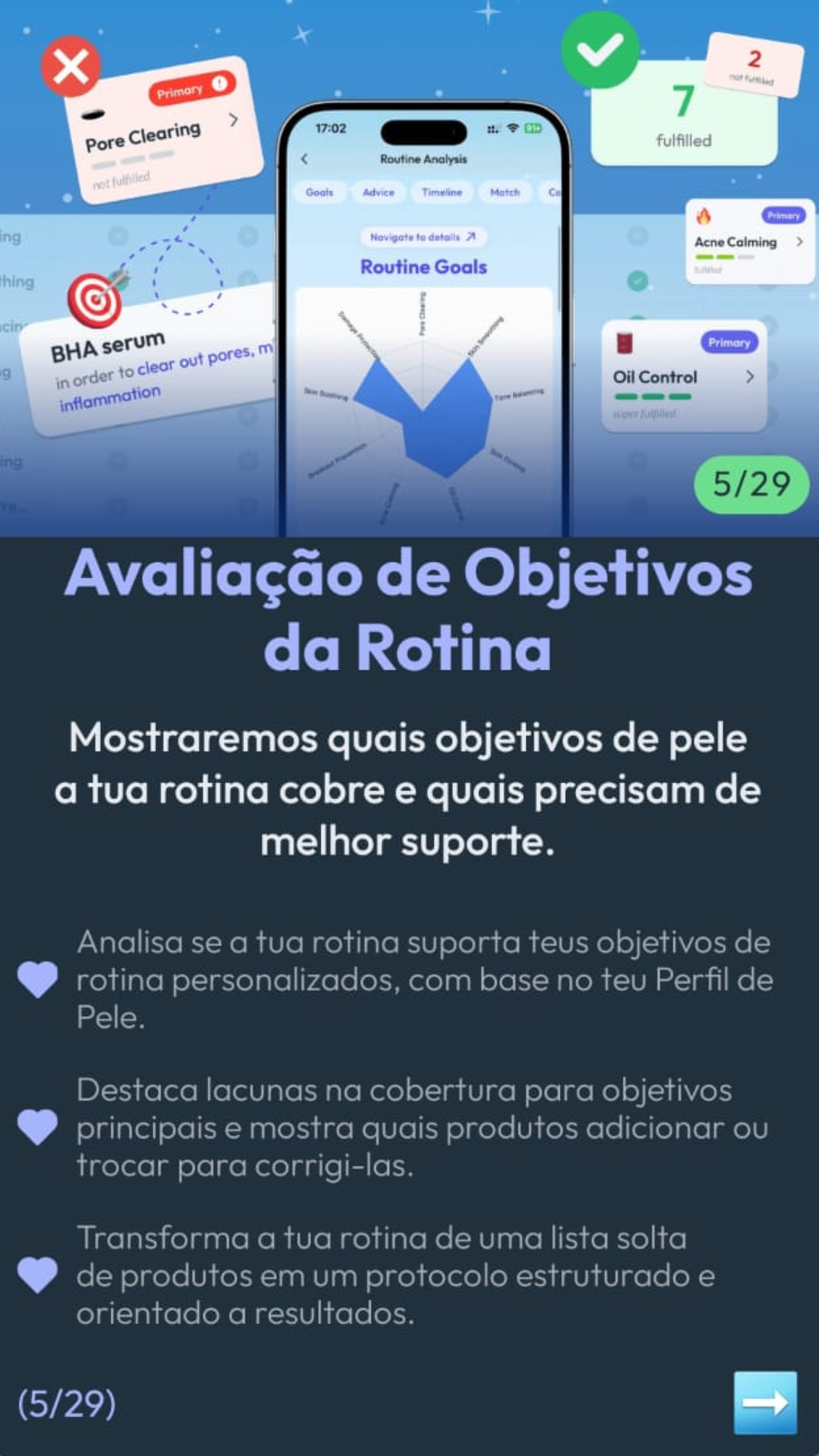Go to the next feature page

point(764,1402)
